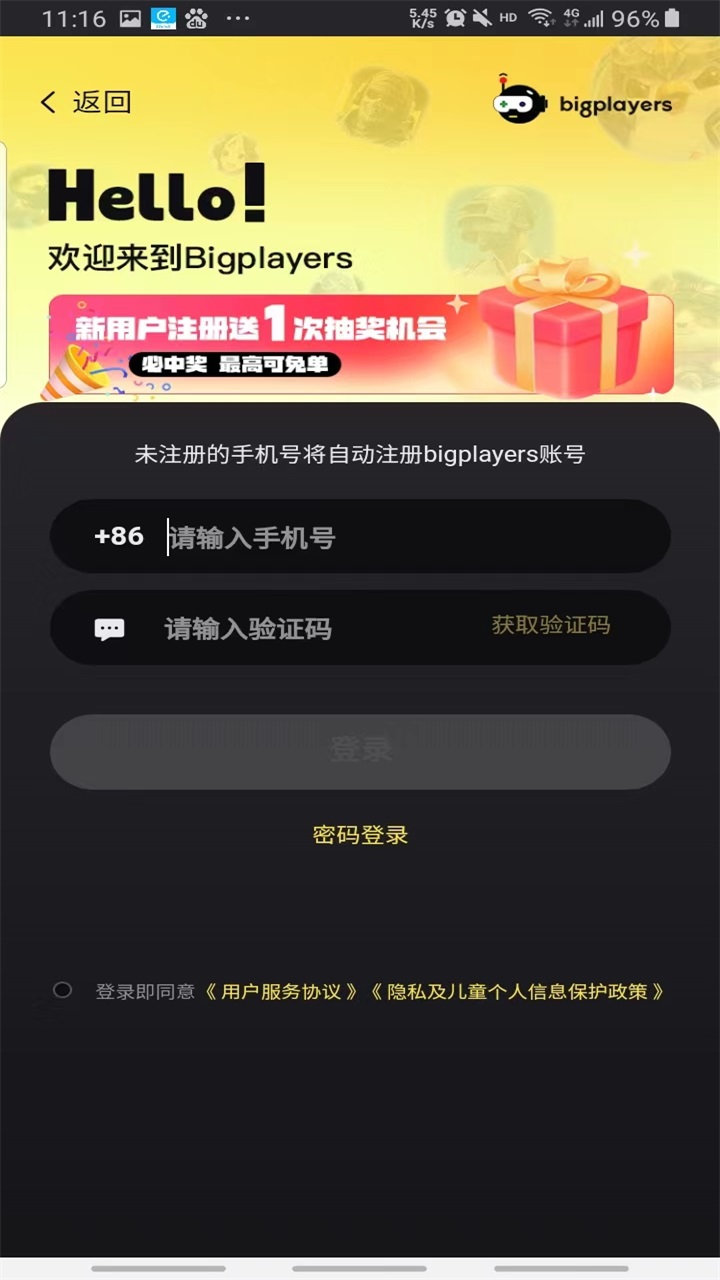Select the agreement consent circle
The height and width of the screenshot is (1280, 720).
[x=62, y=989]
